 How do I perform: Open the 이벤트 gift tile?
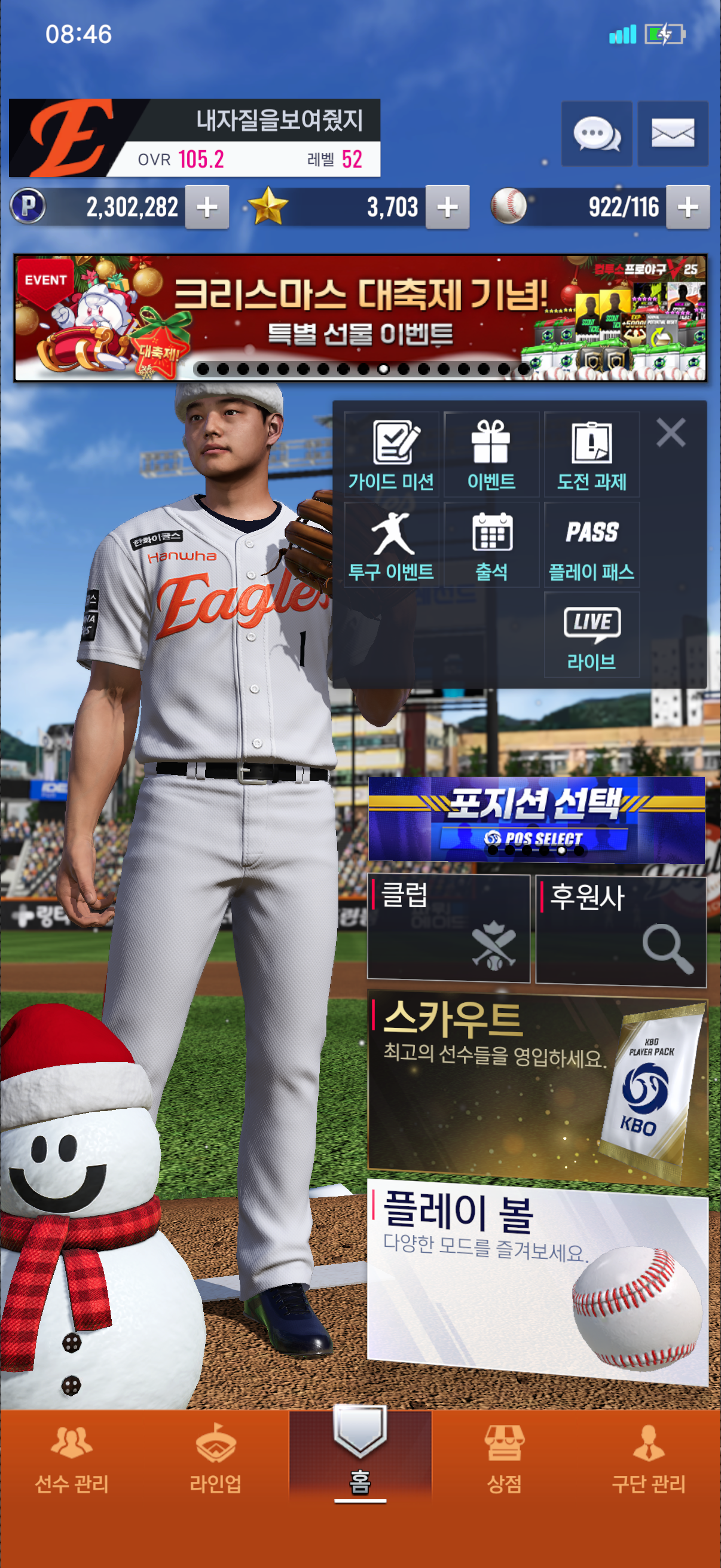(491, 454)
